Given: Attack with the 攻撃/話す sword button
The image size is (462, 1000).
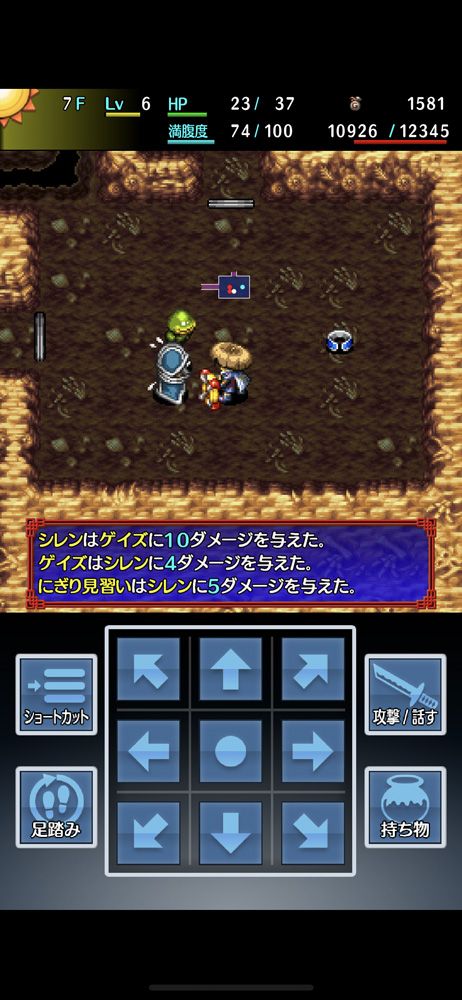Looking at the screenshot, I should 405,695.
